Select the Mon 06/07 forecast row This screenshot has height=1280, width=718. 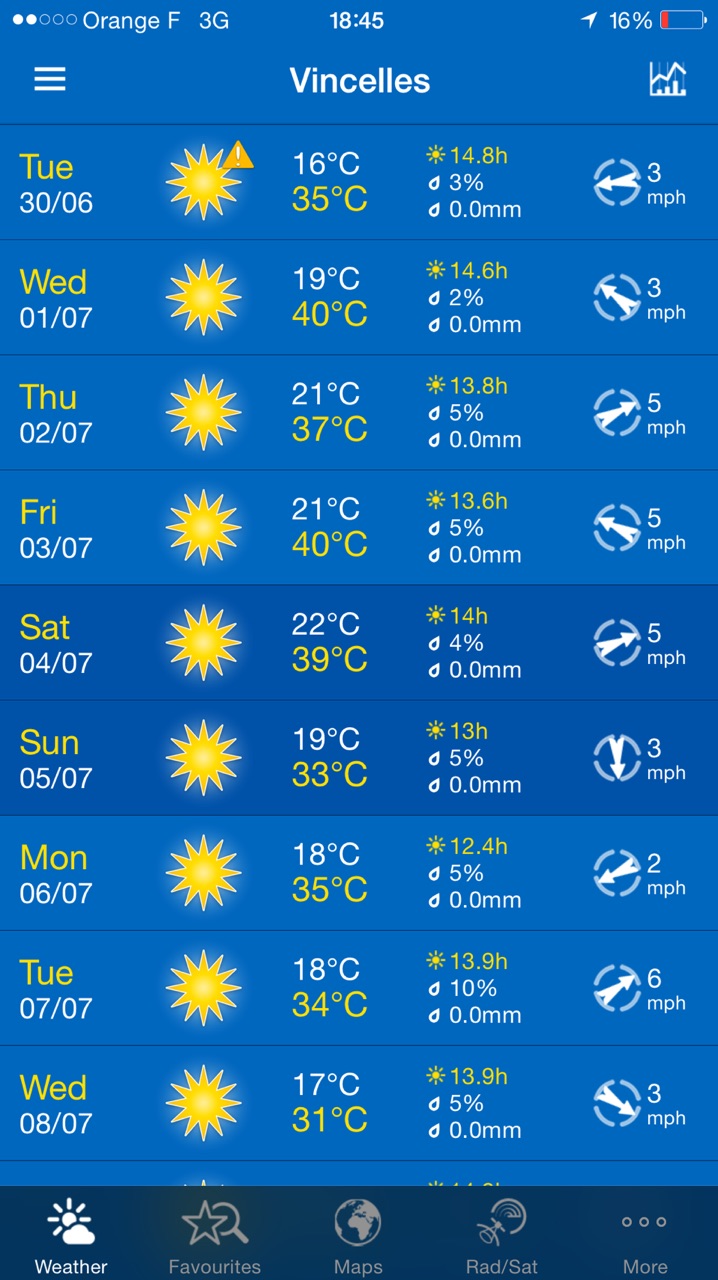tap(359, 873)
